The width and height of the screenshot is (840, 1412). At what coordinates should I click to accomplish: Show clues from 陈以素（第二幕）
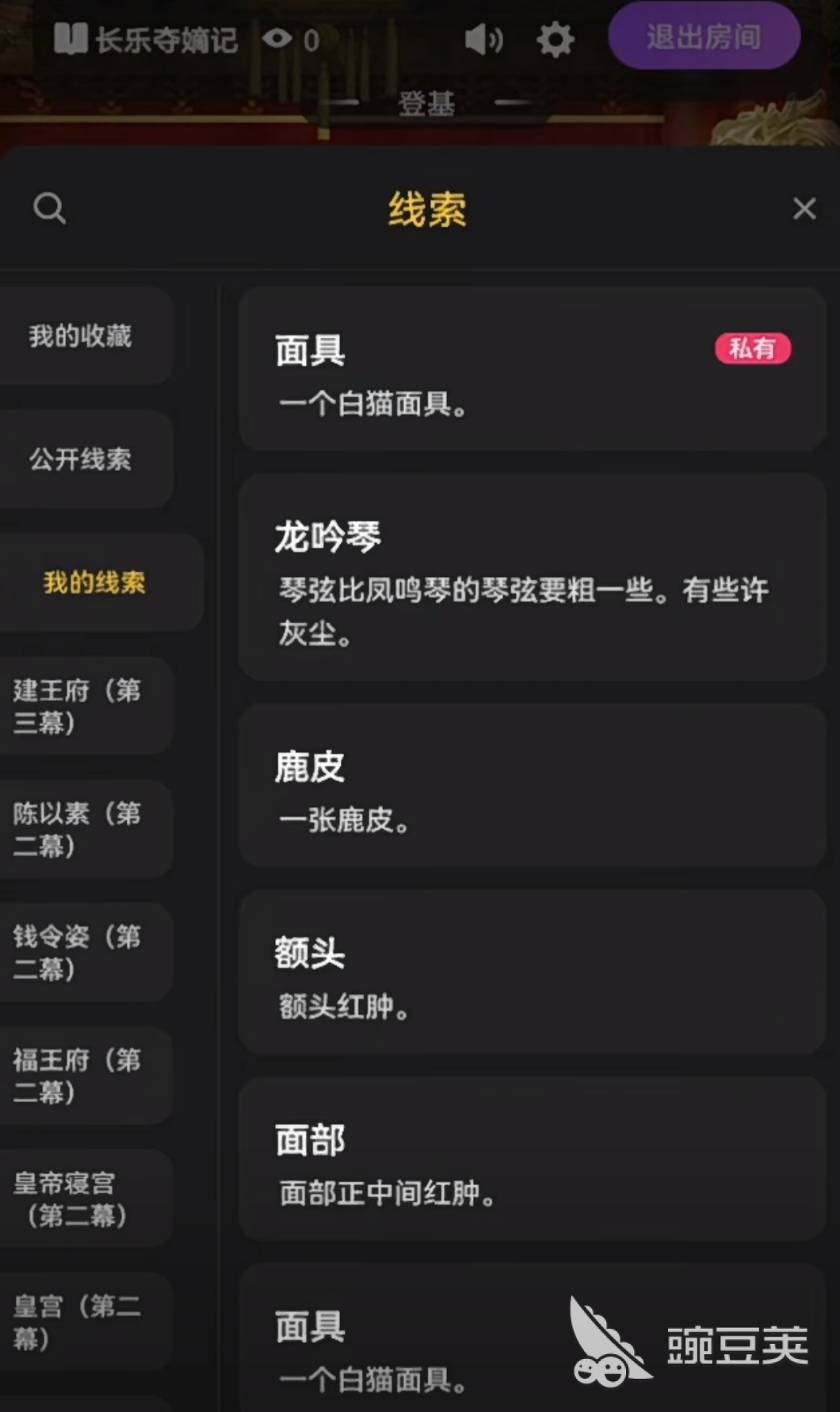coord(78,828)
